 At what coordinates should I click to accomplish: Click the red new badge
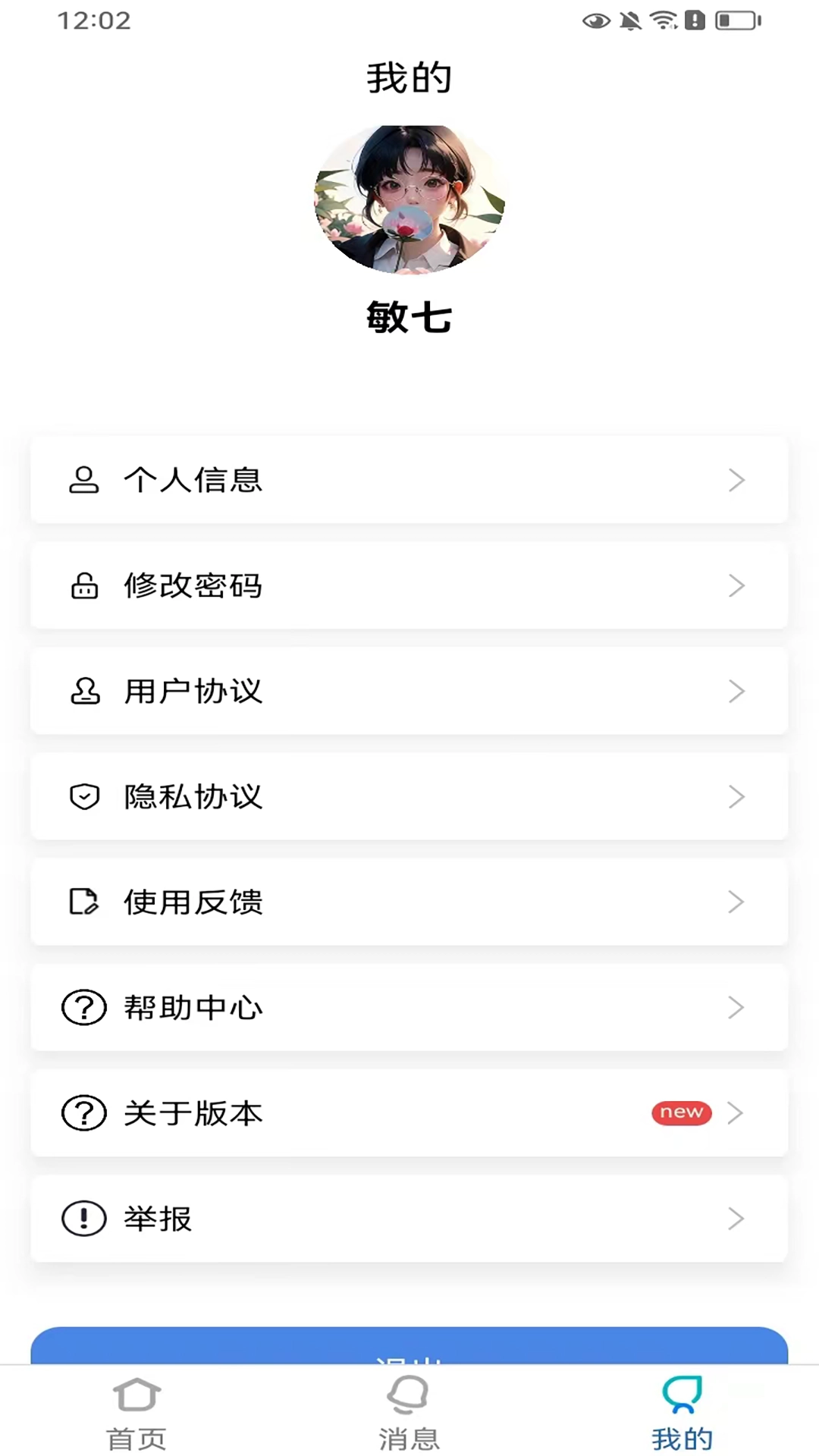(x=680, y=1112)
